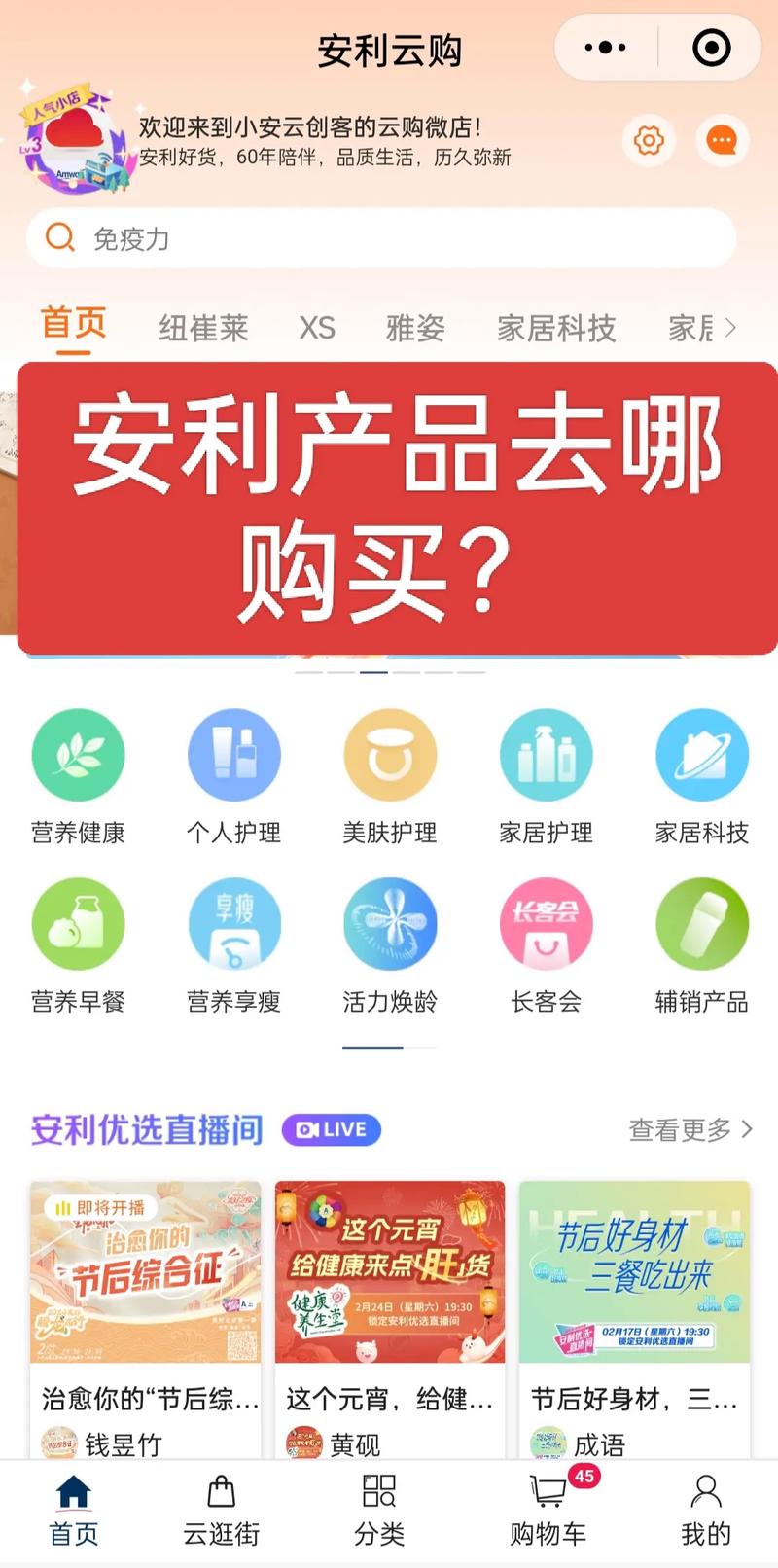Switch to the 纽崔莱 tab
The width and height of the screenshot is (778, 1568).
(x=203, y=328)
